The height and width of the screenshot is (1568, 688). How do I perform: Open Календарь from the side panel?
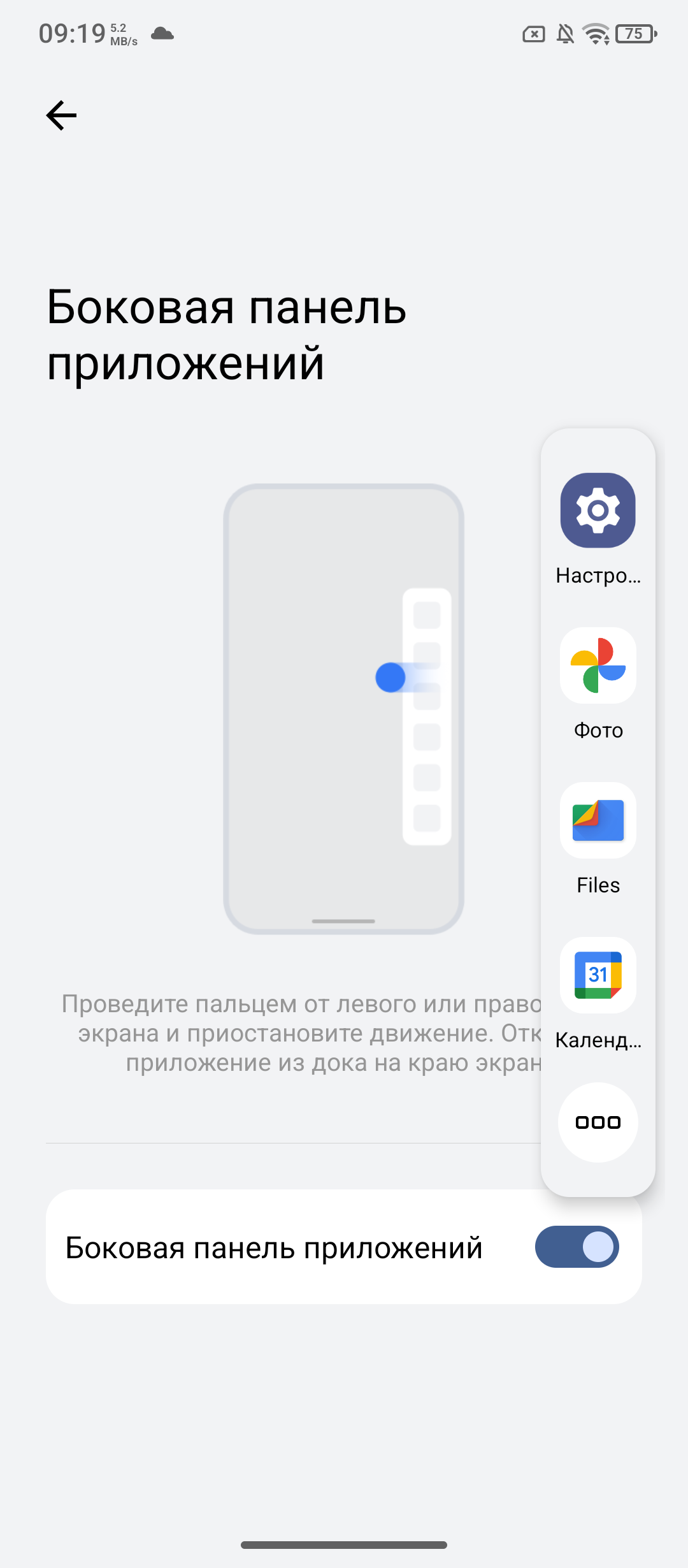pos(598,975)
